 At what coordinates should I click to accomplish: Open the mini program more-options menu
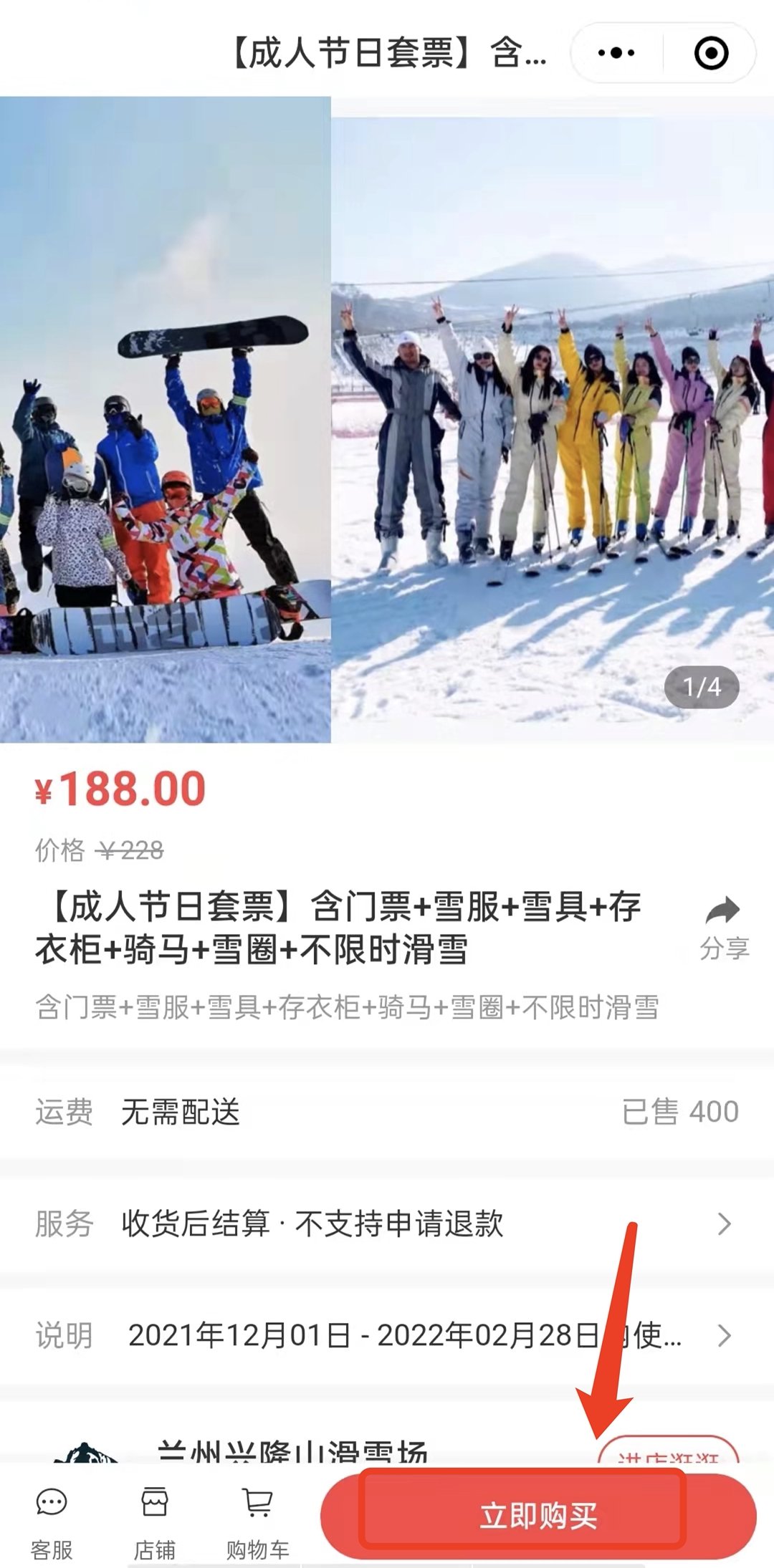(616, 53)
